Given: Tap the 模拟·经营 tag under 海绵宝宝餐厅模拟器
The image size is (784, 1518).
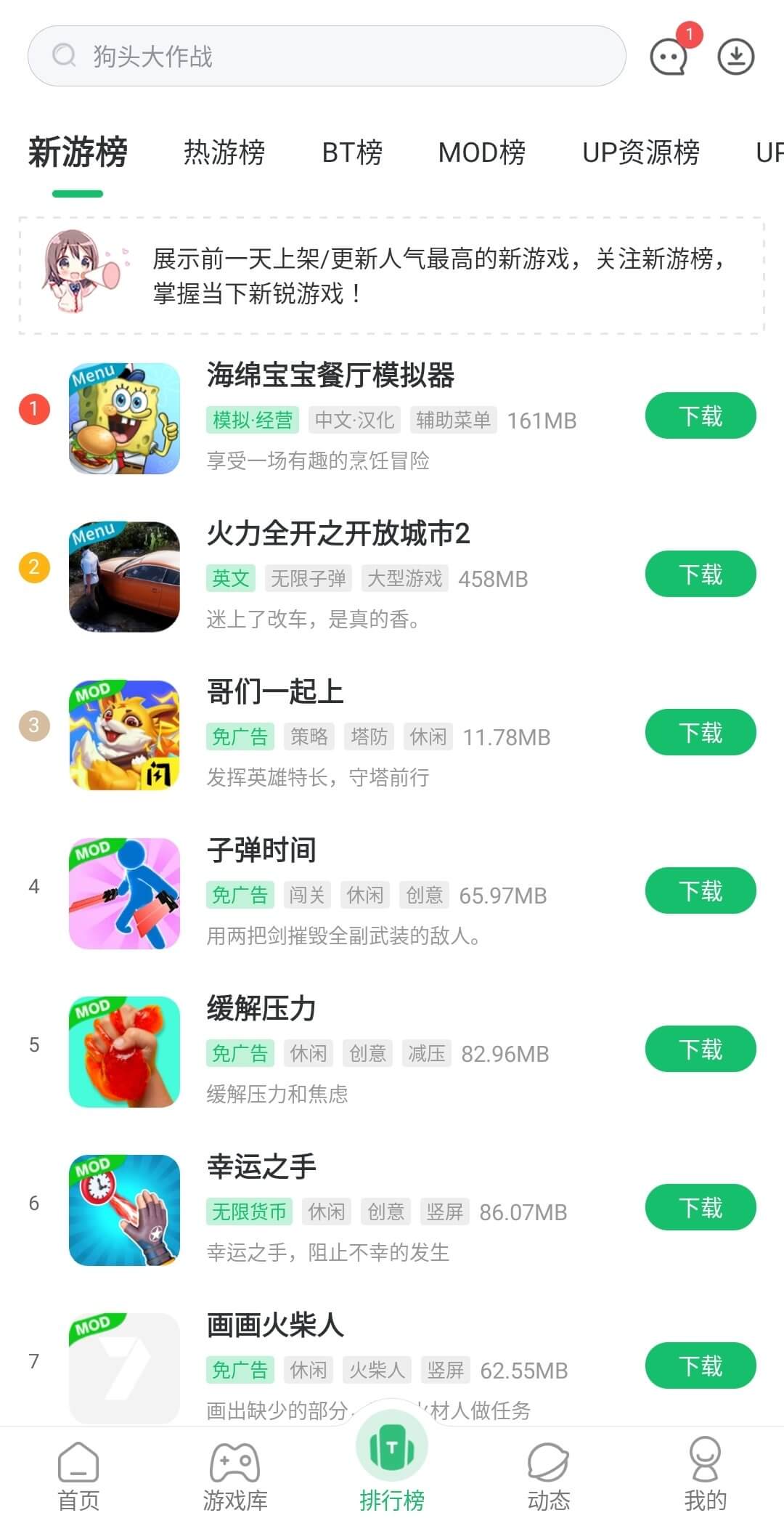Looking at the screenshot, I should (253, 421).
